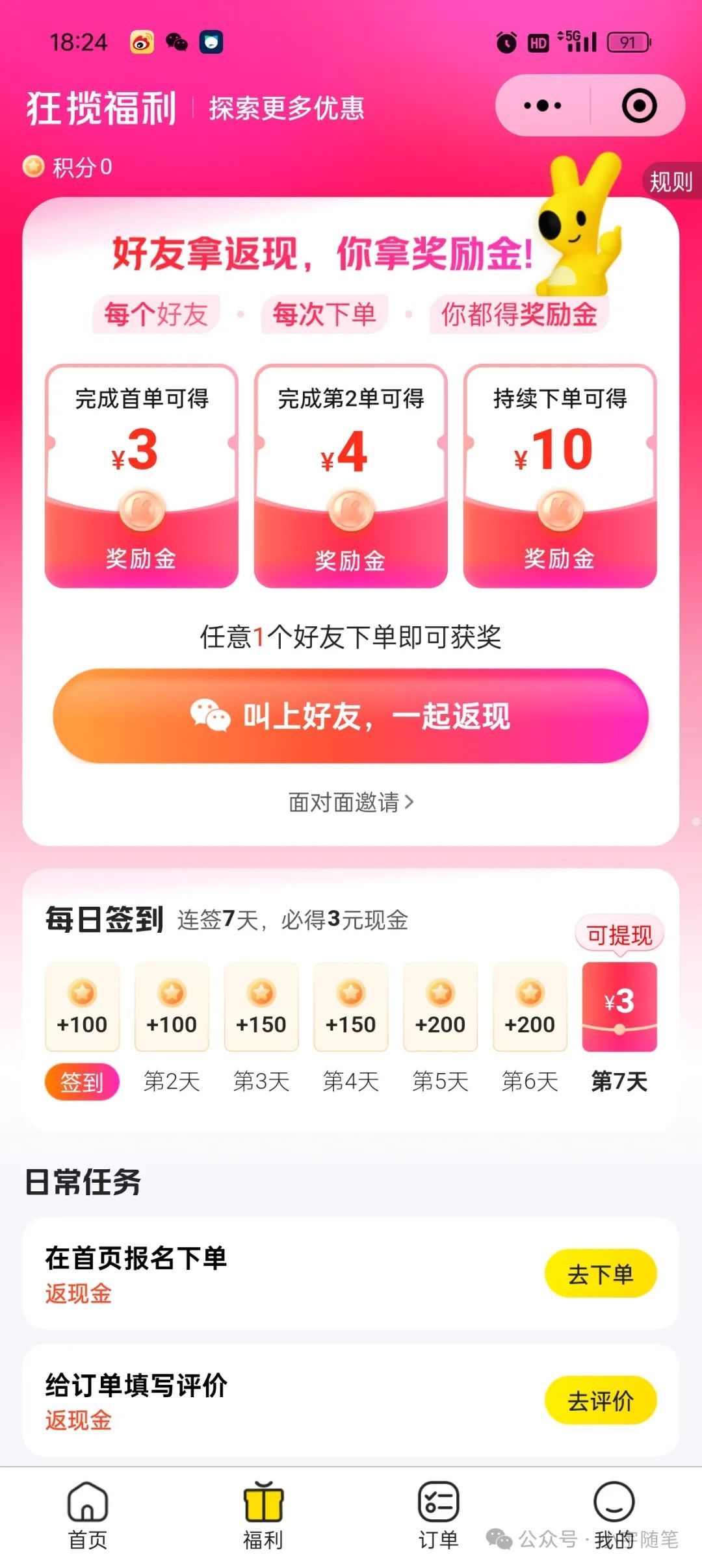The width and height of the screenshot is (702, 1568).
Task: Tap 去下单 to place an order
Action: tap(600, 1274)
